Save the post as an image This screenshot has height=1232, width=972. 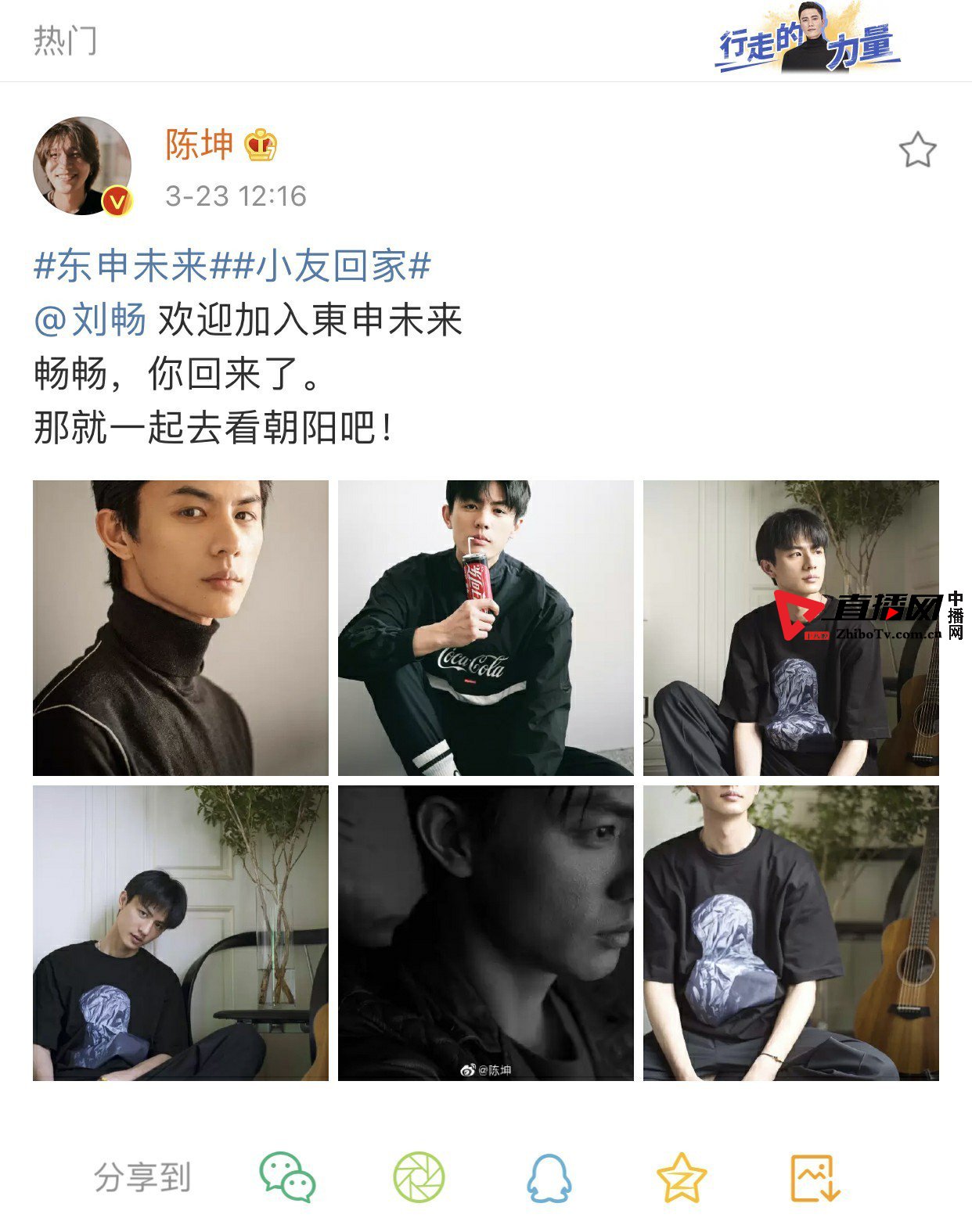tap(814, 1176)
